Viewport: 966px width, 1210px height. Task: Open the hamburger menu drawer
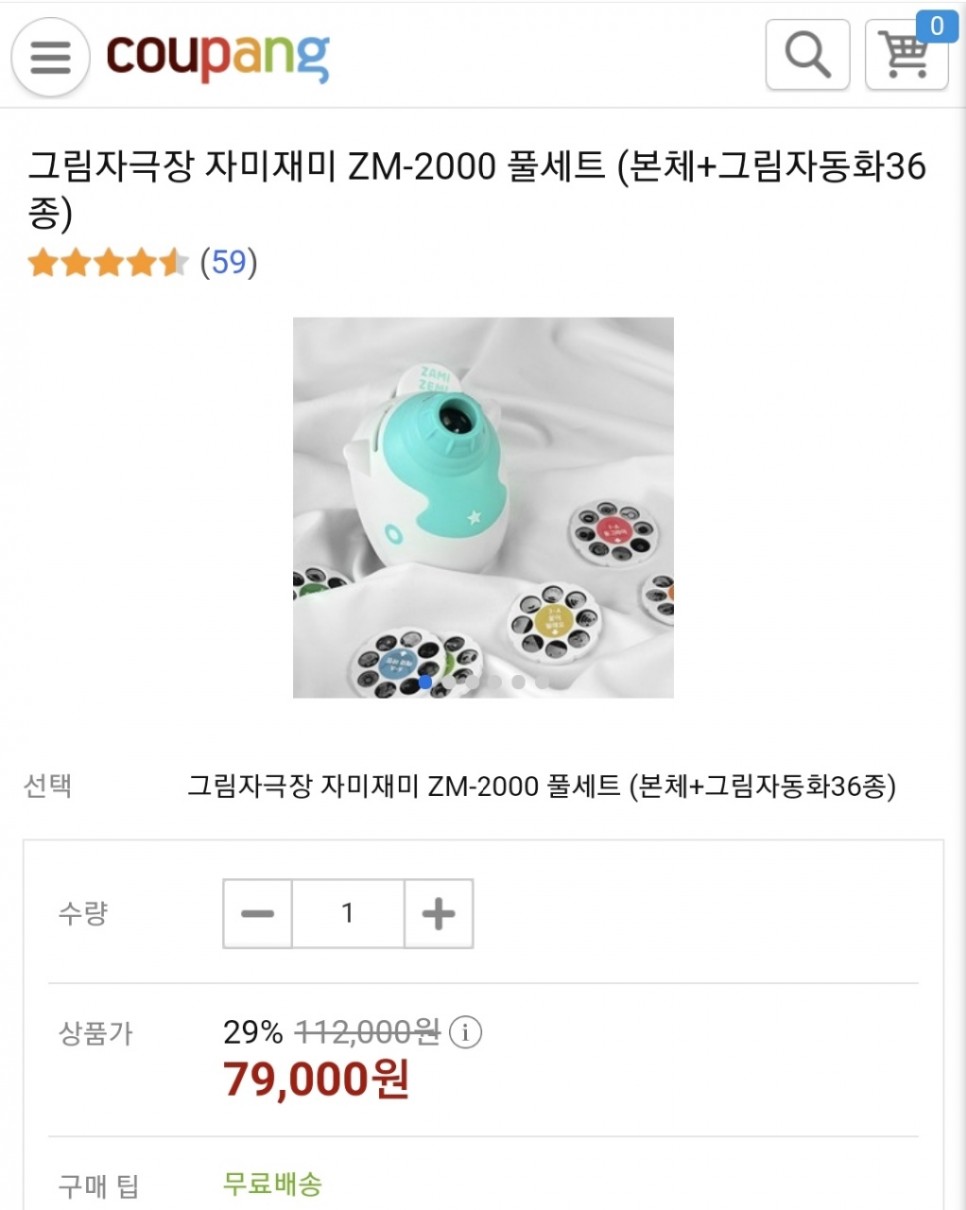click(x=51, y=57)
